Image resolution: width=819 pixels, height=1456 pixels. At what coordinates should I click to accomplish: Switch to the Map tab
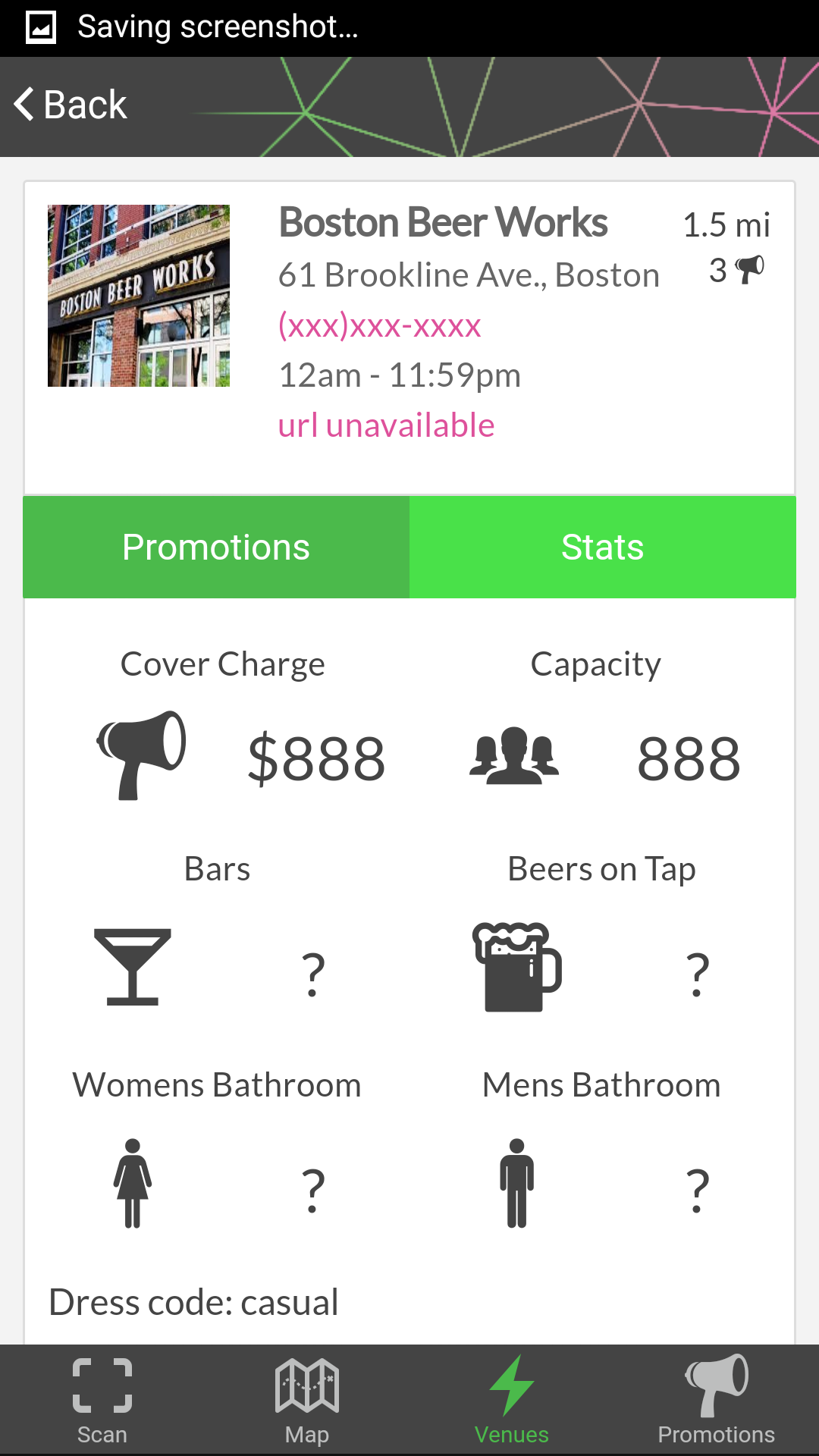307,1401
